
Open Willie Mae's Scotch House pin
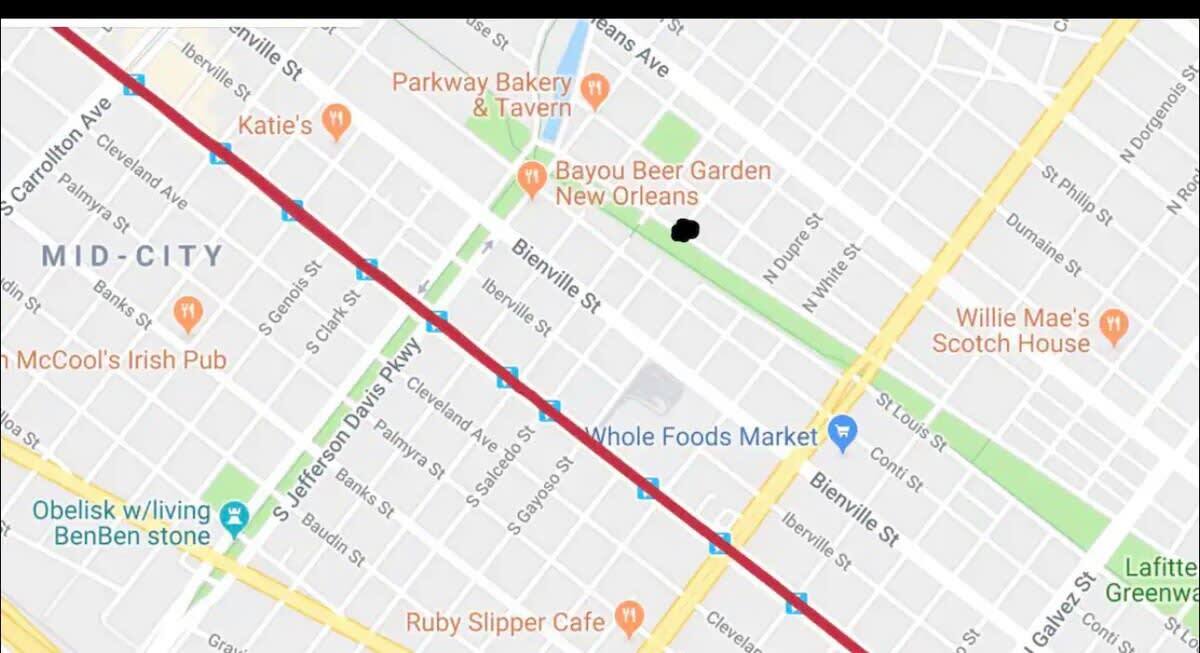coord(1113,326)
